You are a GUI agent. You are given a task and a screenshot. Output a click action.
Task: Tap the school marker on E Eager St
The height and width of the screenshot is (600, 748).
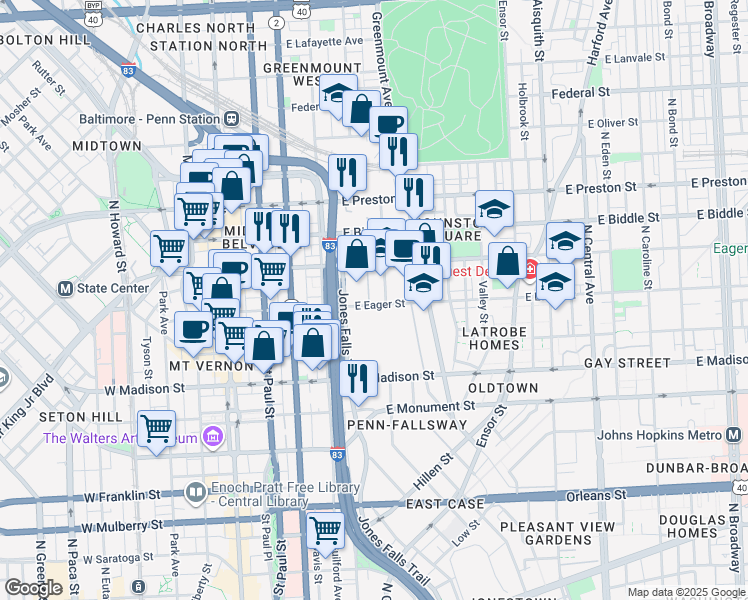click(423, 285)
